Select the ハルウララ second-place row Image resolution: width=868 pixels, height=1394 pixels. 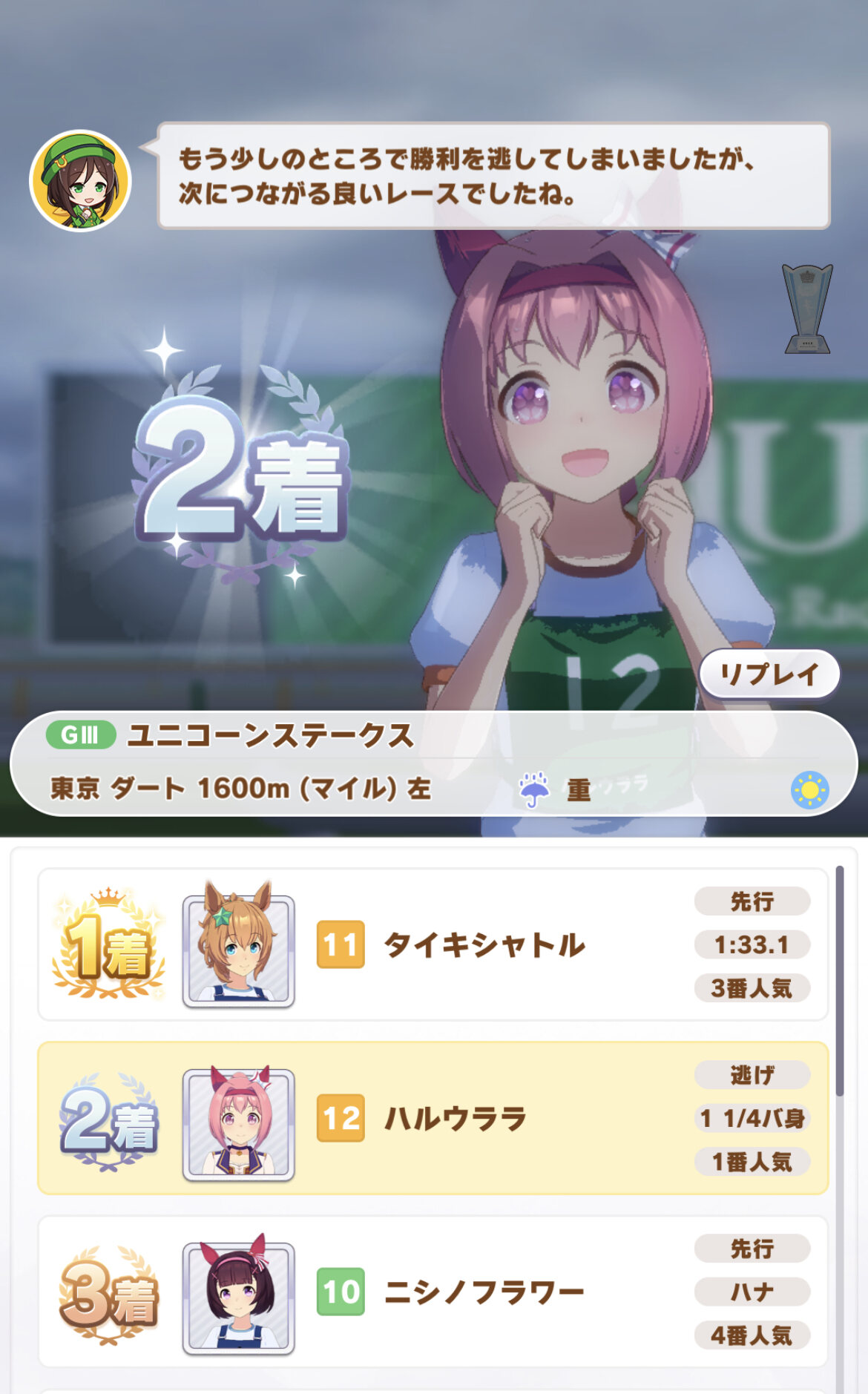tap(433, 1118)
